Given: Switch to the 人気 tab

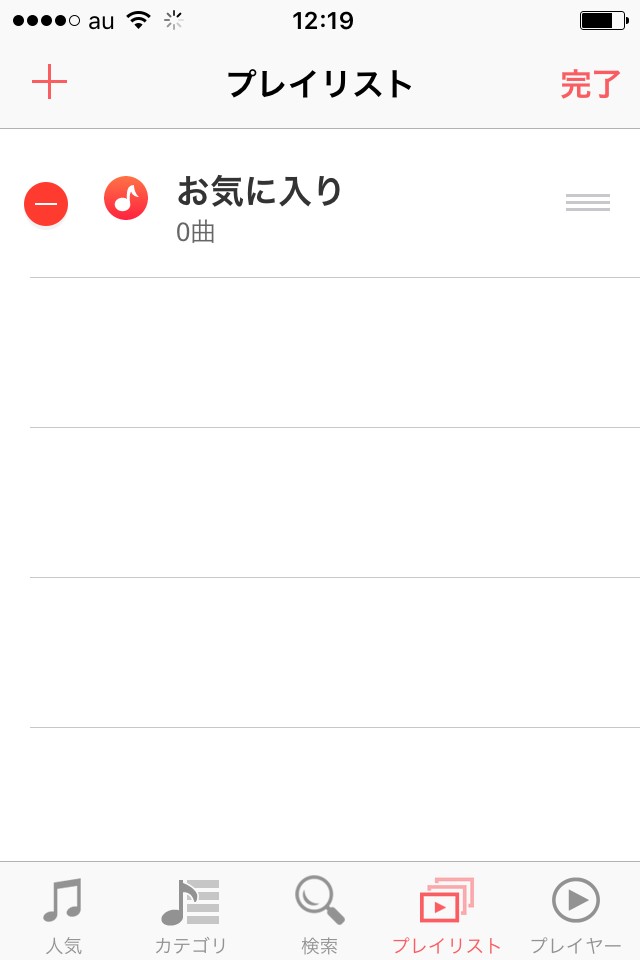Looking at the screenshot, I should coord(64,914).
